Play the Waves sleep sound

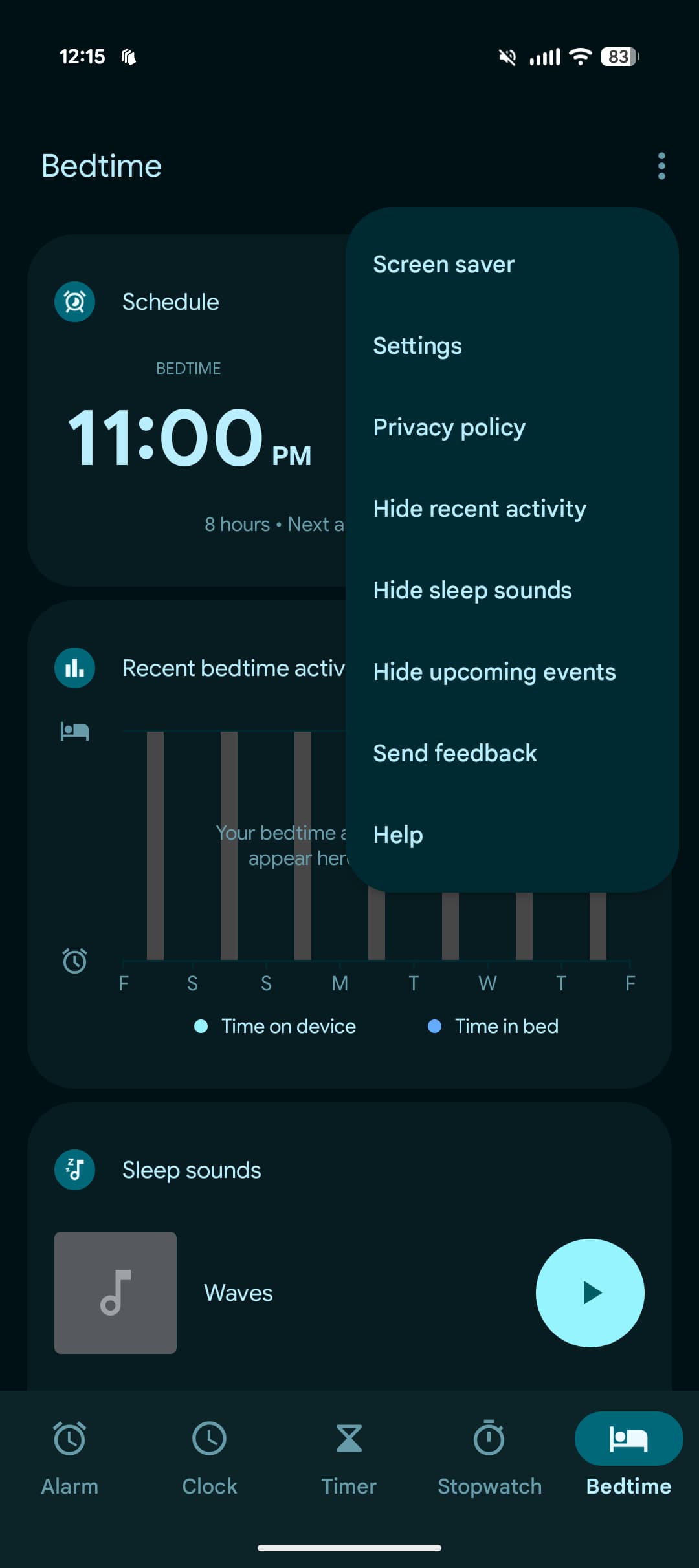[x=590, y=1292]
